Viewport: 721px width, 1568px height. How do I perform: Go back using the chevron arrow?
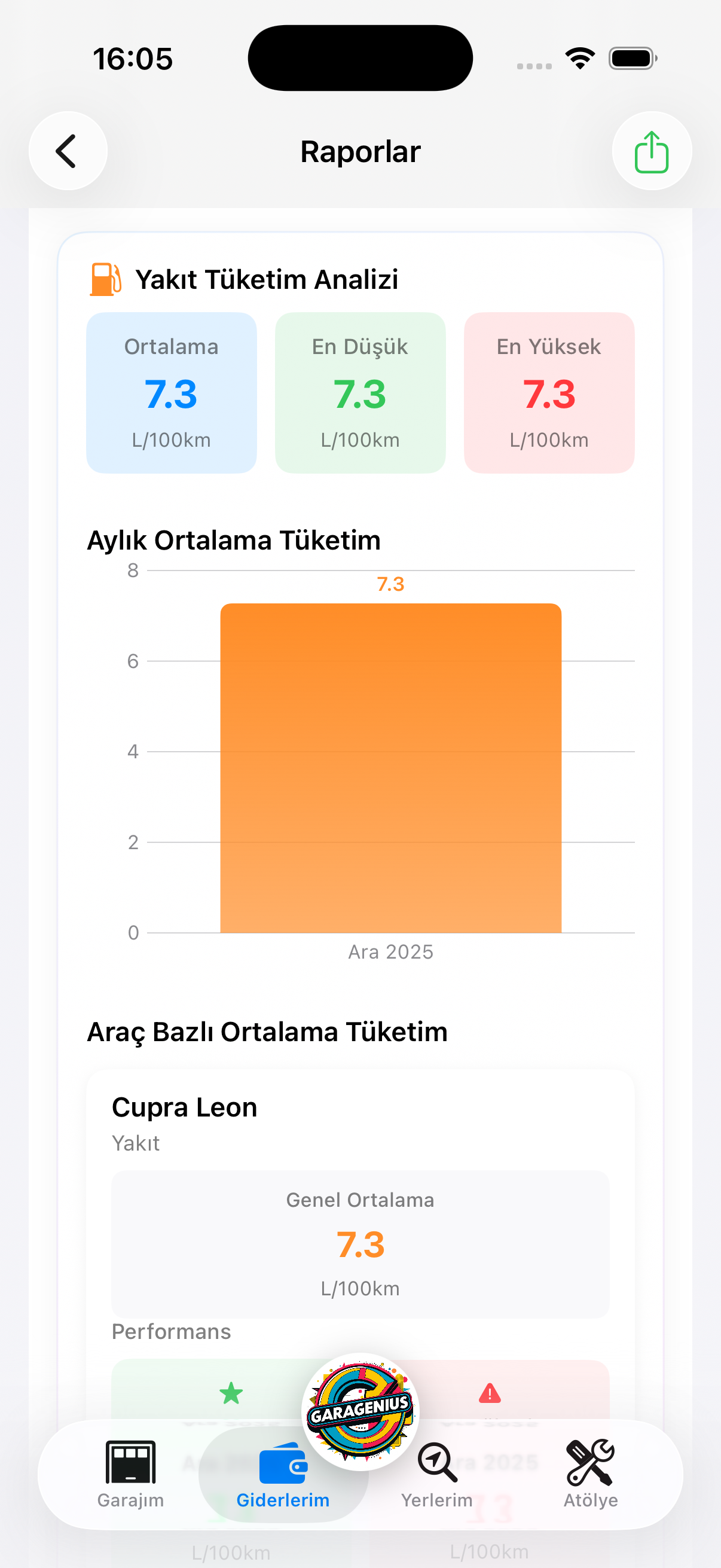click(68, 151)
